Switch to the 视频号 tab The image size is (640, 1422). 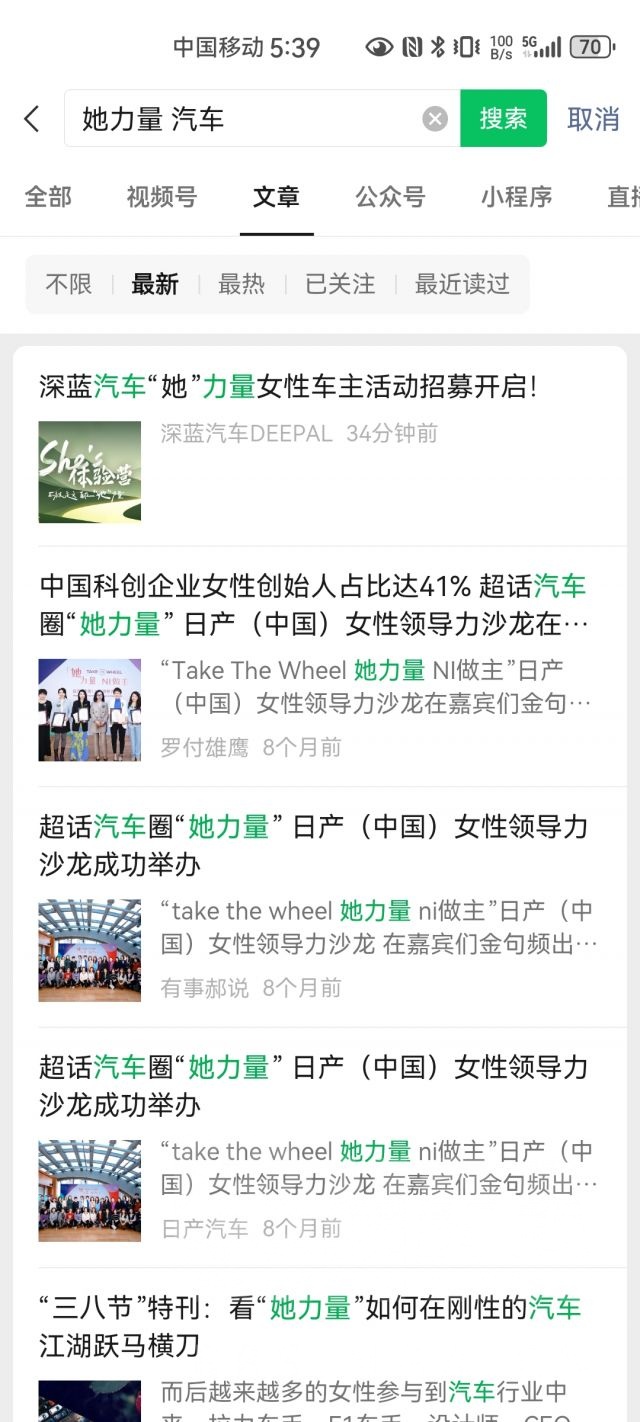161,197
